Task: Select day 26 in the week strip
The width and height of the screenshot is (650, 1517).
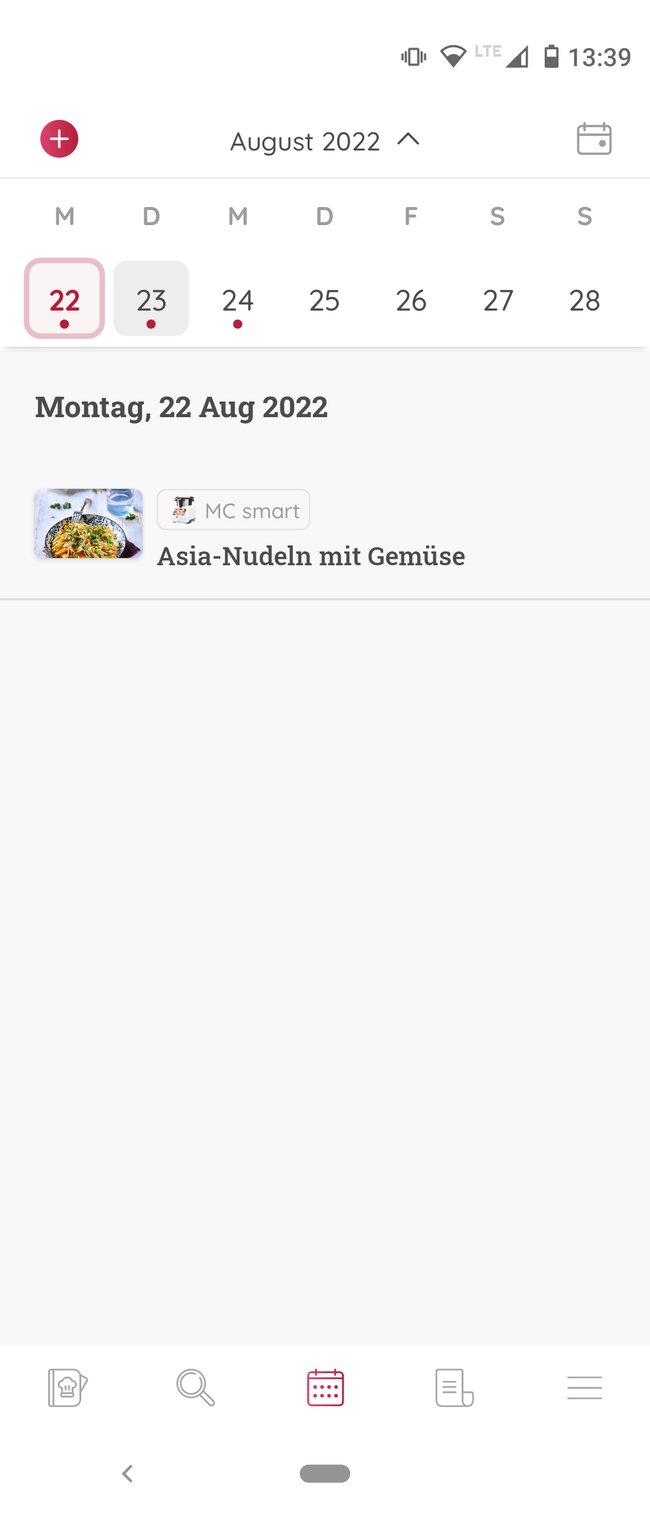Action: 411,299
